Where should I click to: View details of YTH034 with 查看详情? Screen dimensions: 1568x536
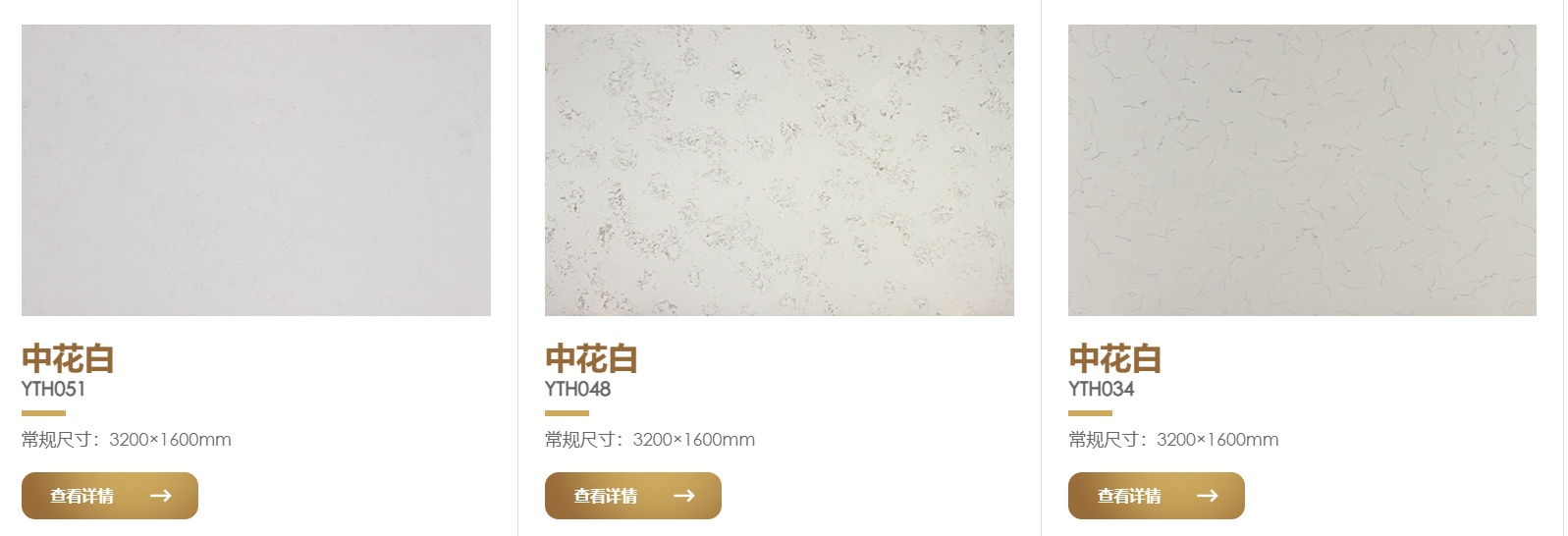1157,496
